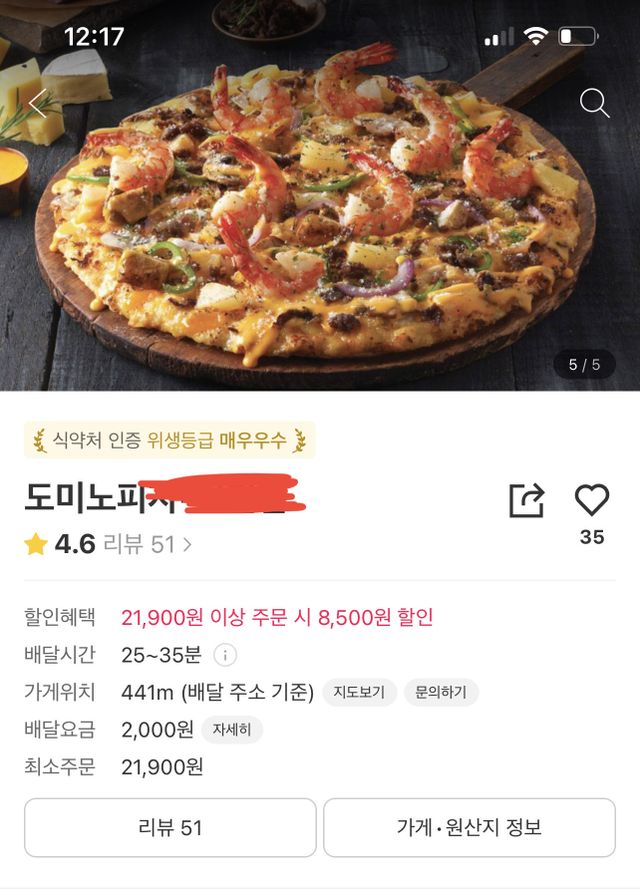Show delivery time info icon
This screenshot has width=640, height=889.
tap(225, 656)
